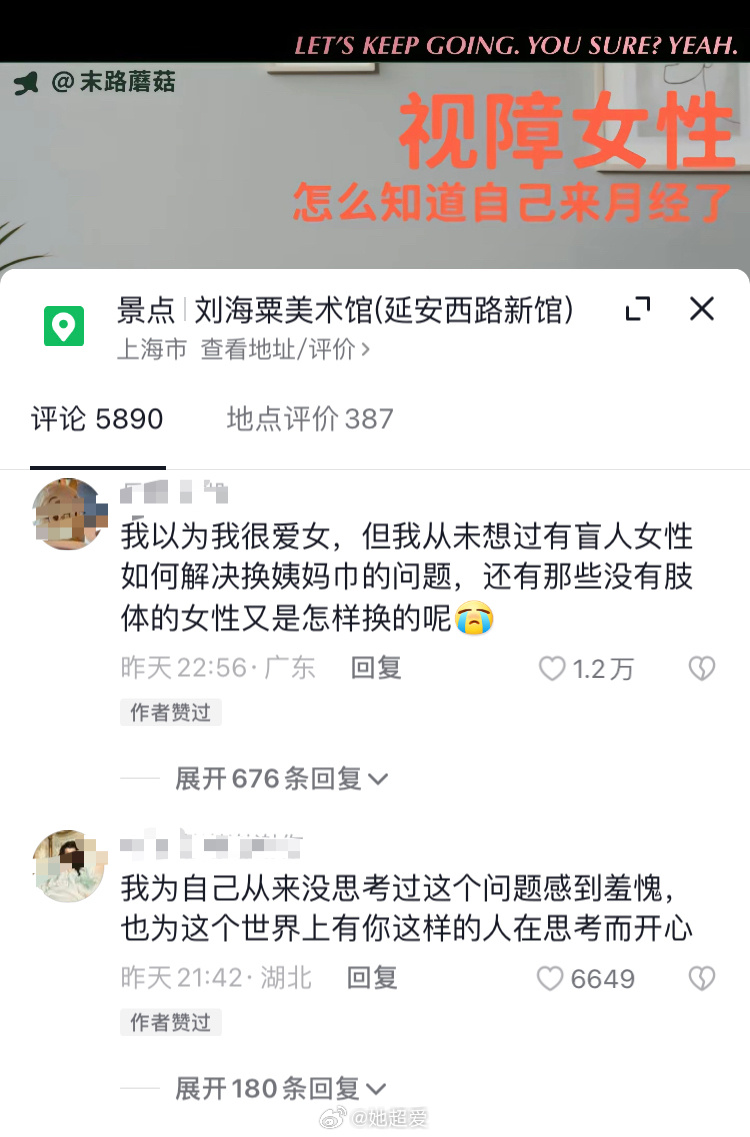Open the avatar of the 广东 commenter
This screenshot has width=750, height=1137.
(69, 514)
